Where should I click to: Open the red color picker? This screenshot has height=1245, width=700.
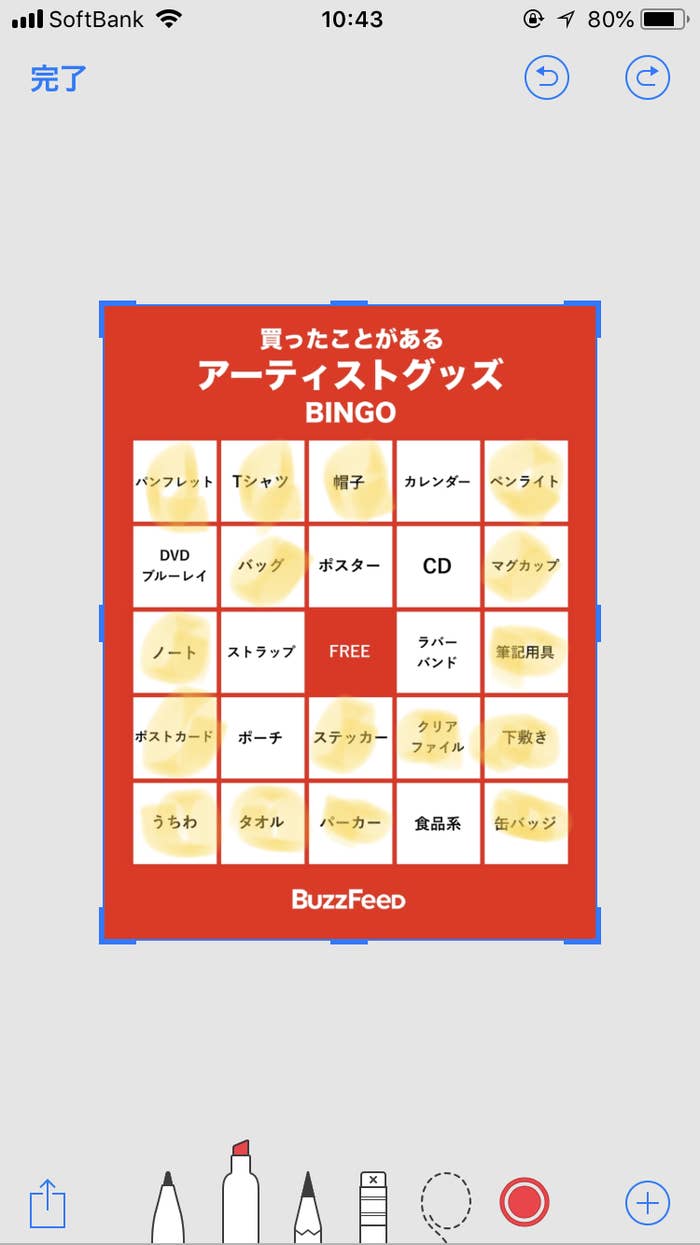[524, 1203]
